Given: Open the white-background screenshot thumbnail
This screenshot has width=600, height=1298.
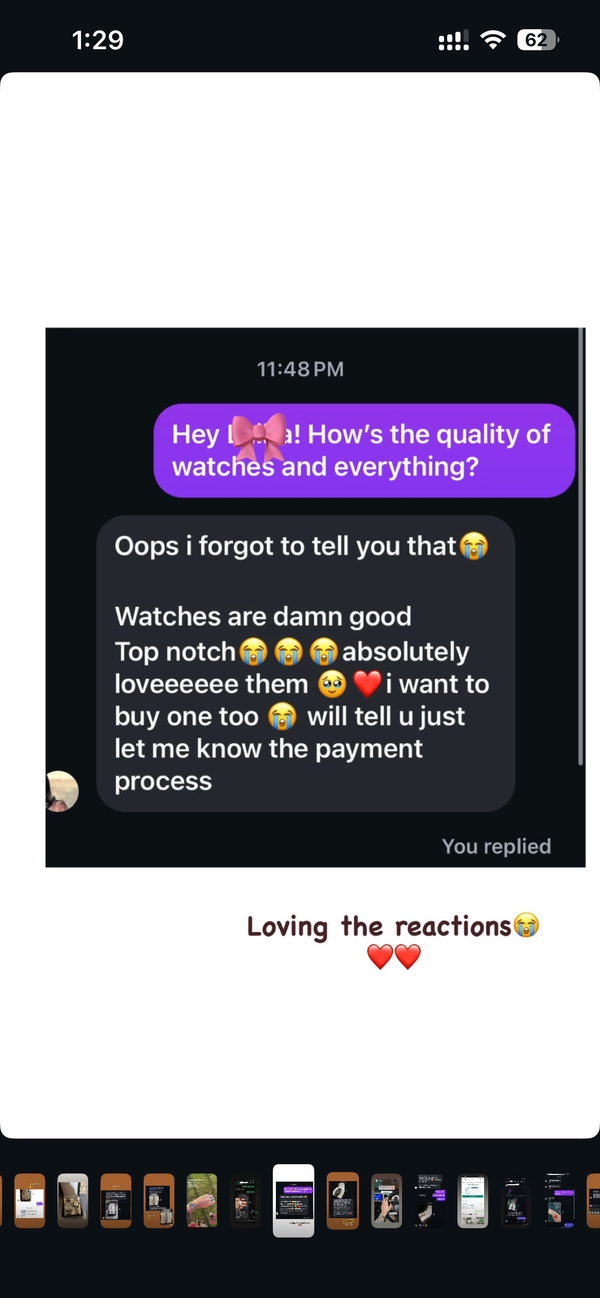Looking at the screenshot, I should click(x=472, y=1200).
